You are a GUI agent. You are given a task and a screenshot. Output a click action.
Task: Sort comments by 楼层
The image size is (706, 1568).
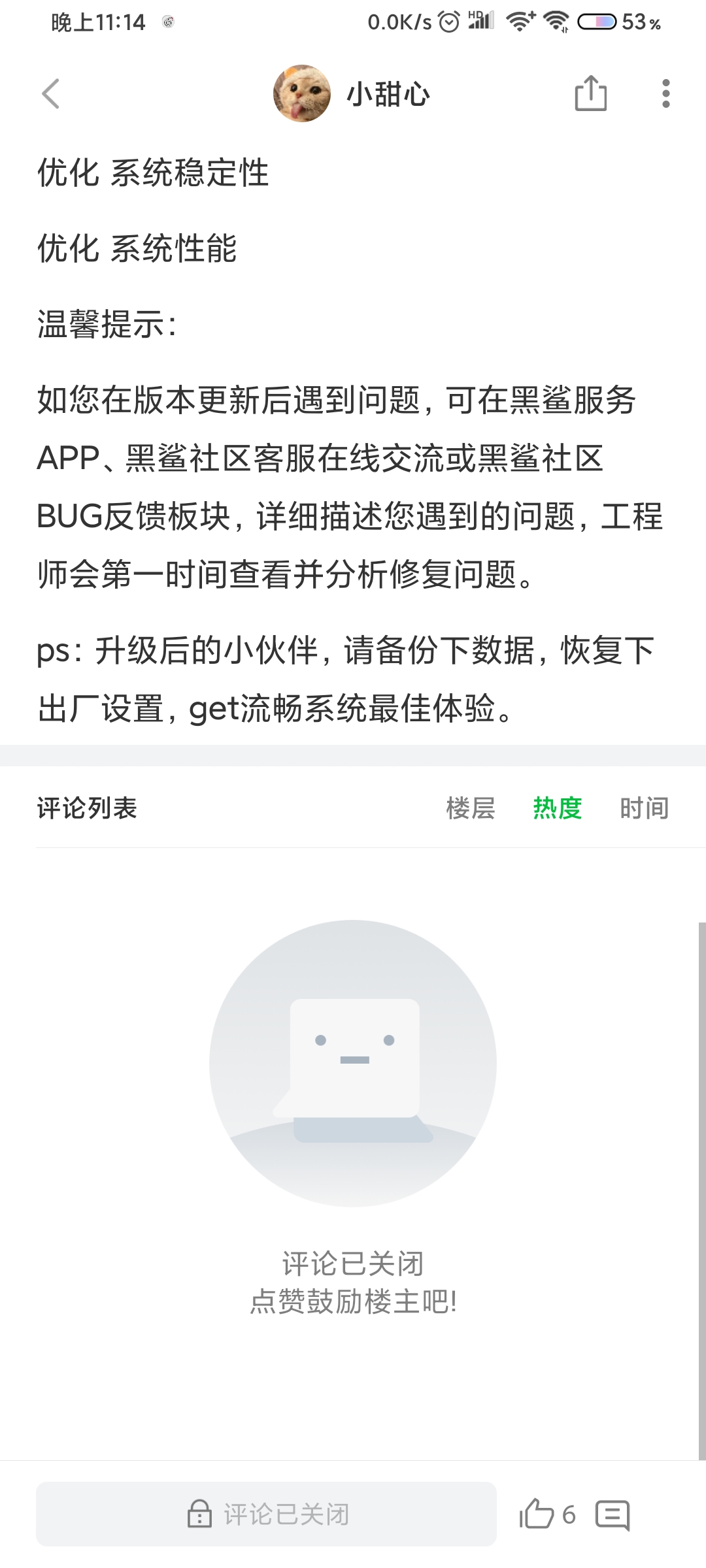471,808
